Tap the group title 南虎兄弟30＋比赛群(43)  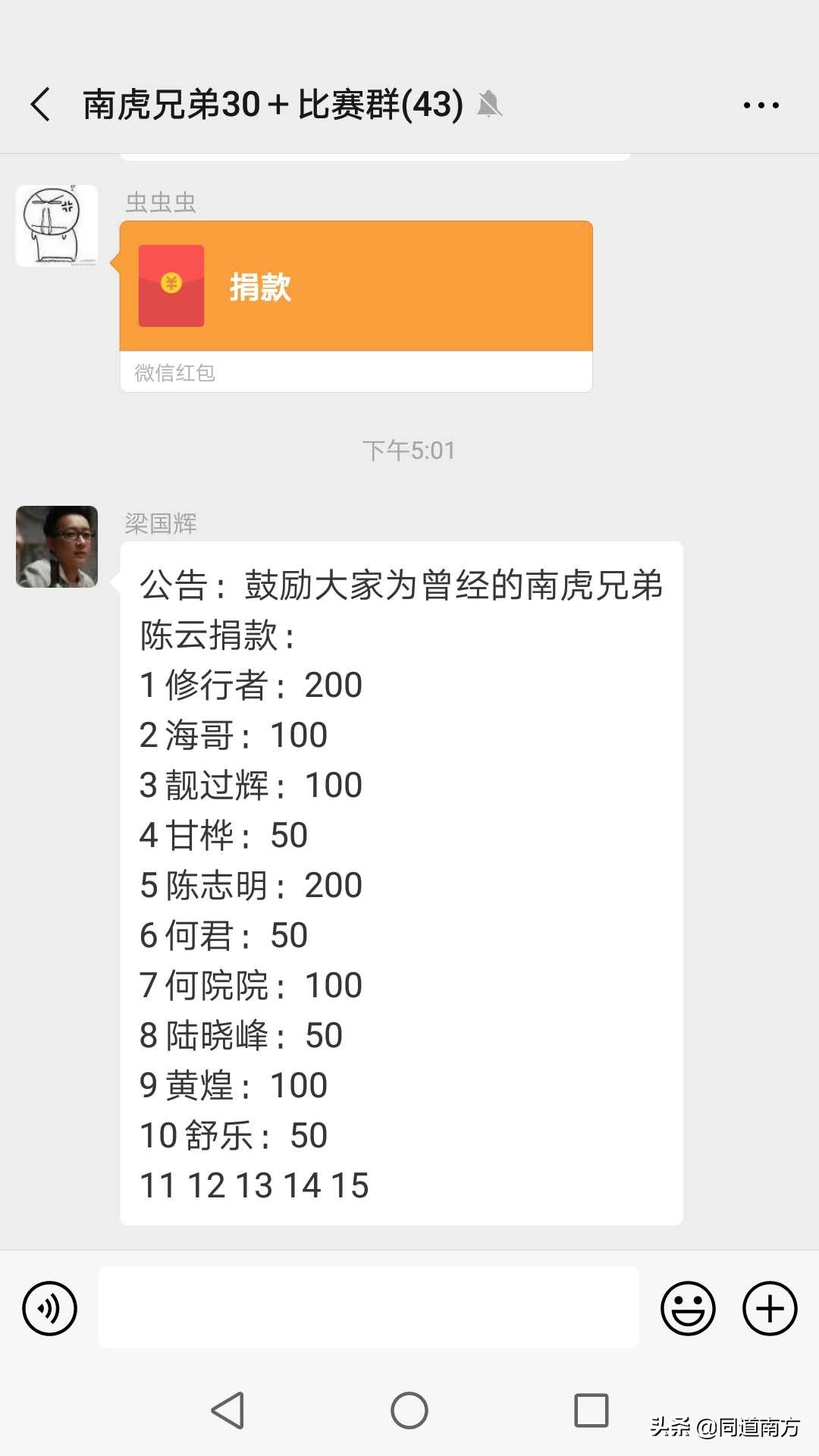pos(271,105)
